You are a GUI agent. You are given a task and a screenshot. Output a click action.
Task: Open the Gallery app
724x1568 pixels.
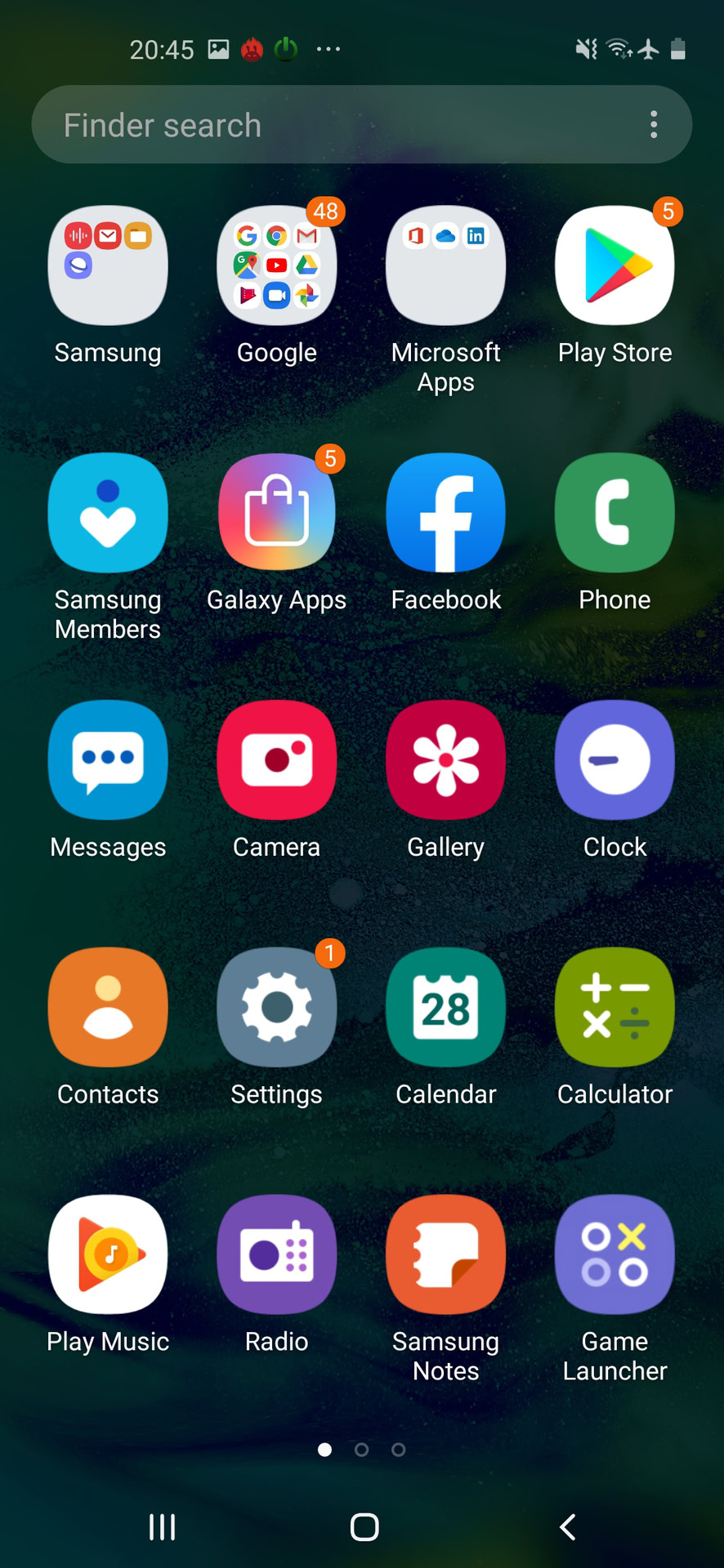pyautogui.click(x=445, y=760)
